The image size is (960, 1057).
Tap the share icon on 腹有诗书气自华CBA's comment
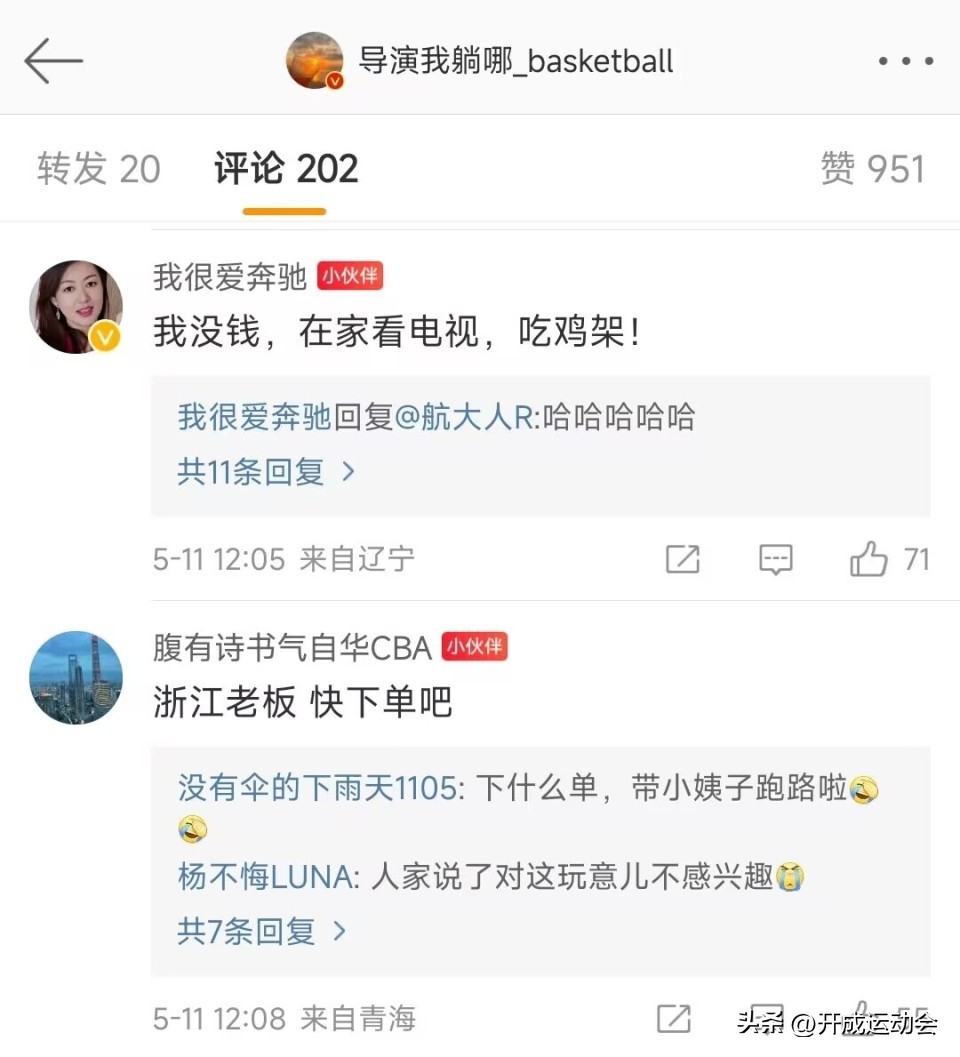pos(672,1019)
